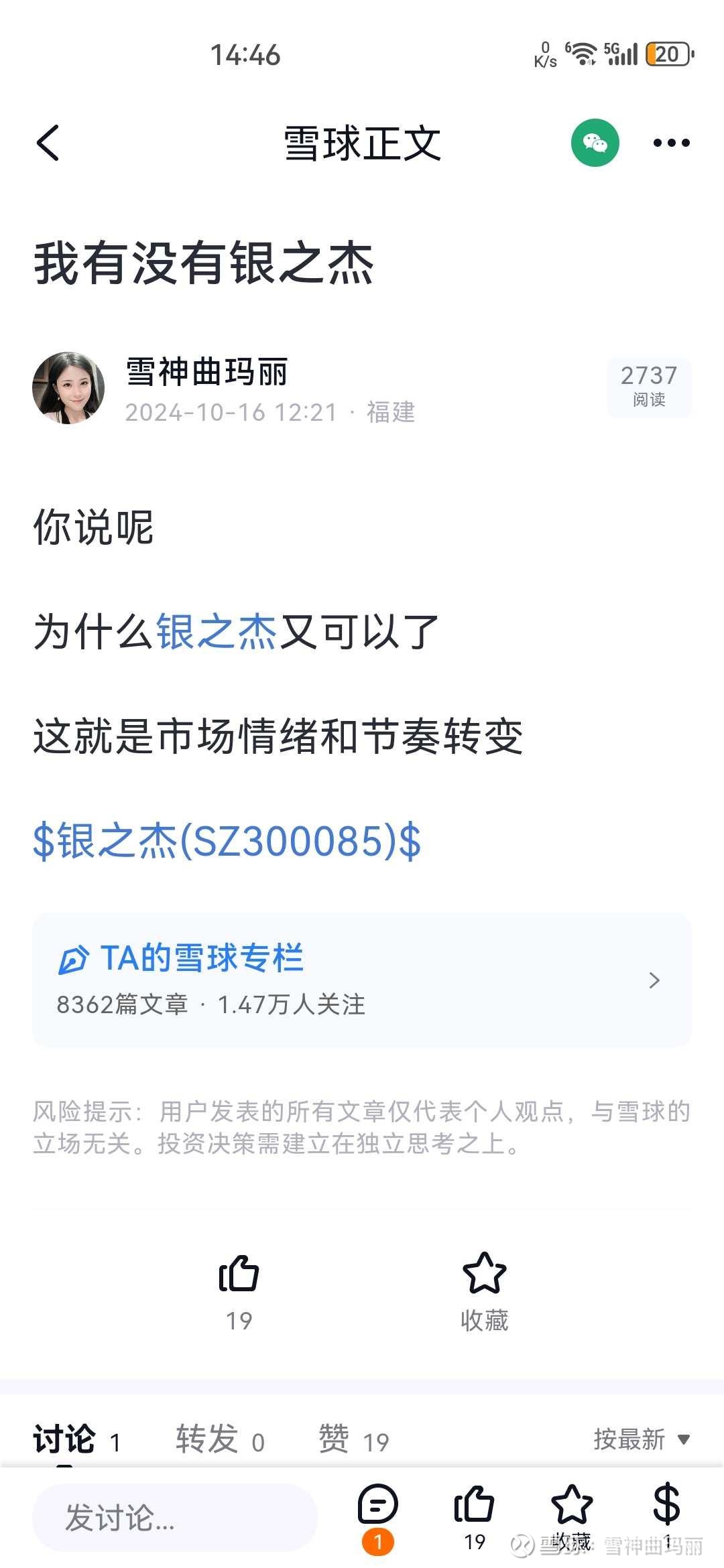
Task: Switch to the 转发 tab
Action: (220, 1440)
